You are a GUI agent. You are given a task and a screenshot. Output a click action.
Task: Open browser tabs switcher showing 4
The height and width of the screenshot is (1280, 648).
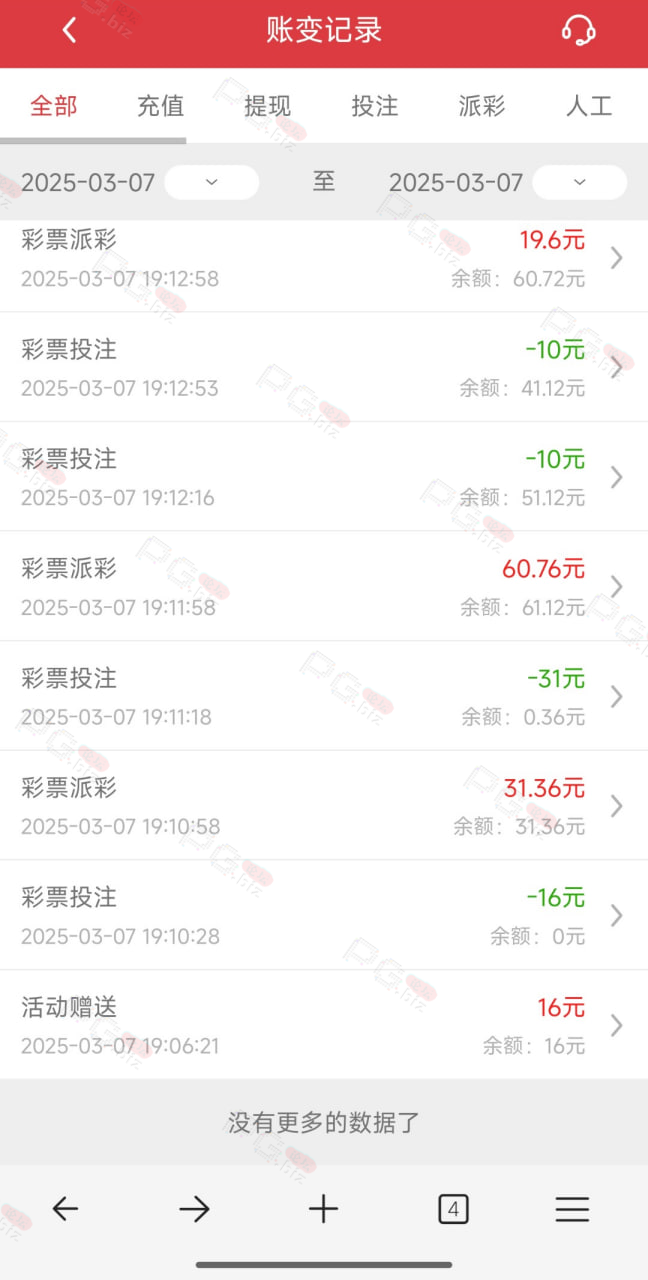[453, 1210]
